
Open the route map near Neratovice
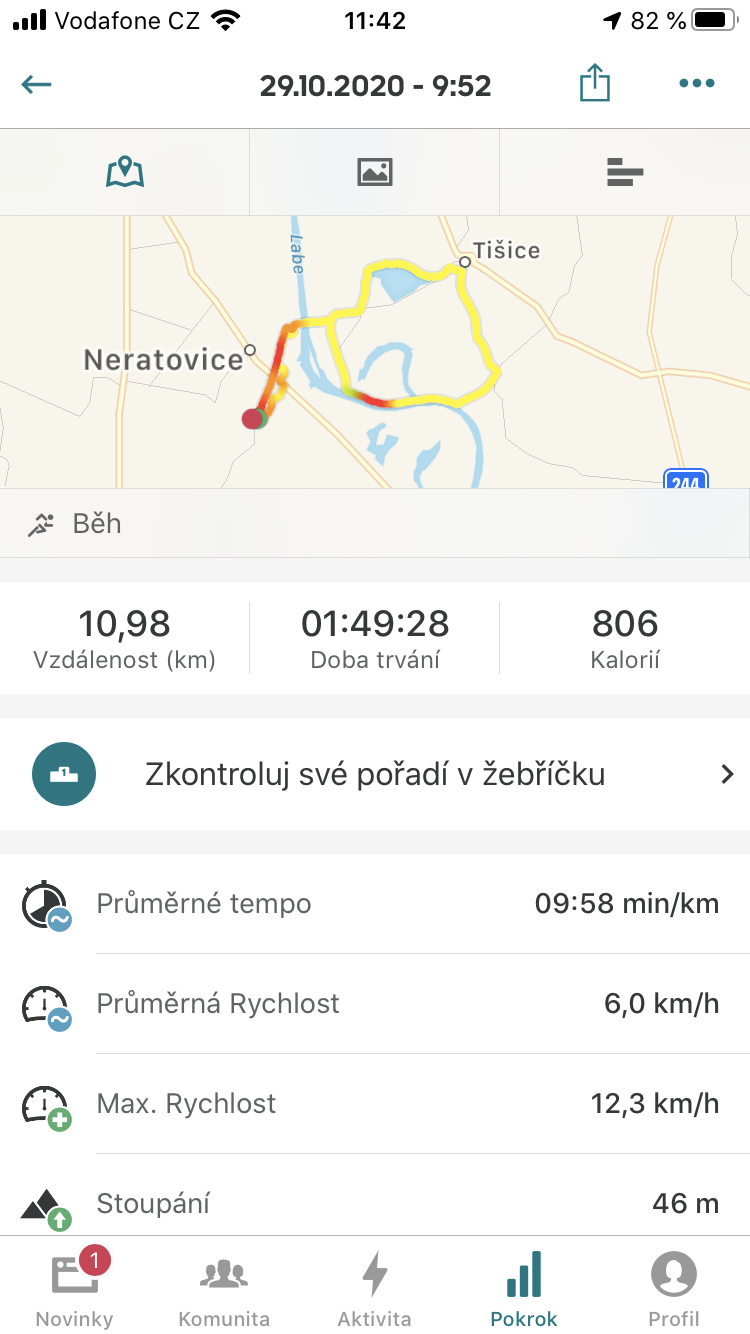tap(375, 352)
